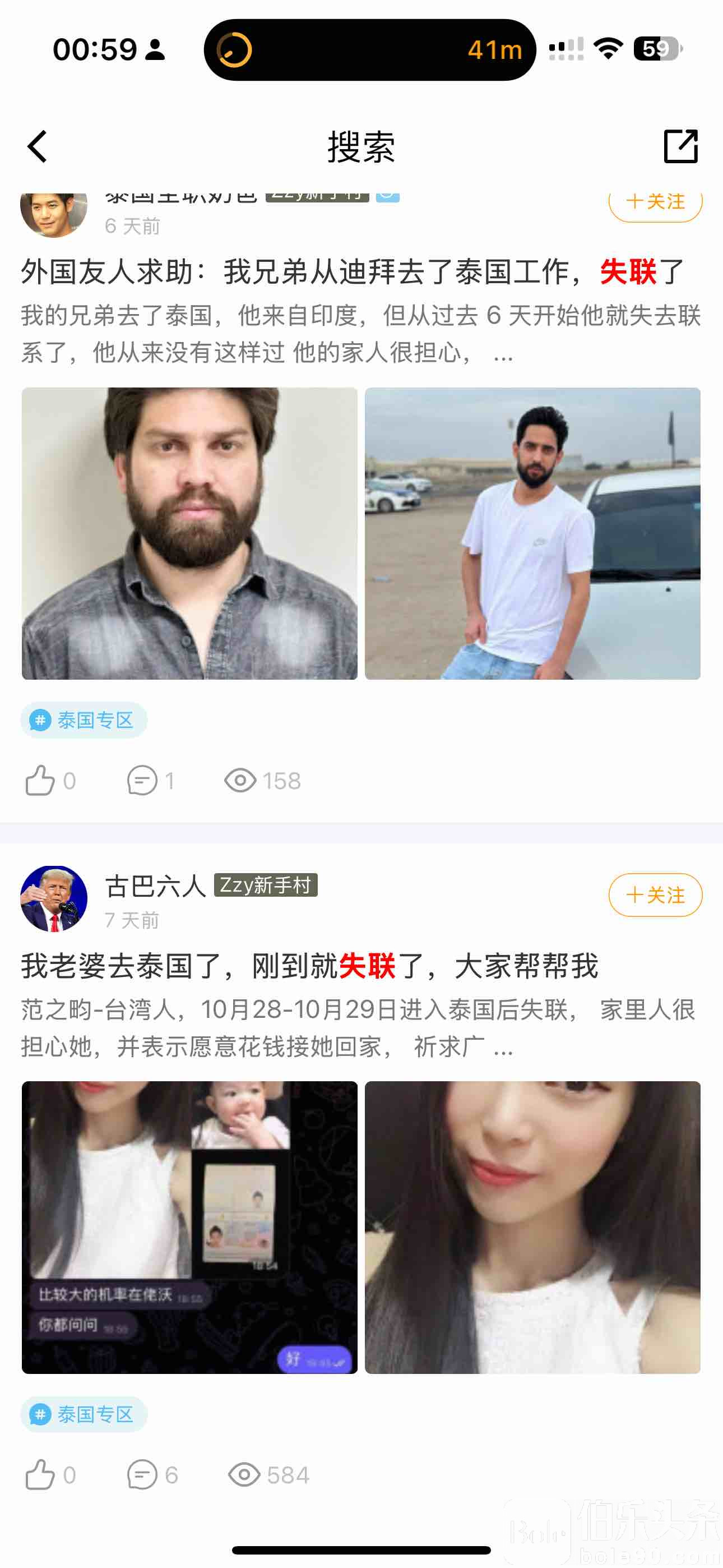The width and height of the screenshot is (723, 1568).
Task: Open the 6 comments on 古巴六人's post
Action: coord(142,1475)
